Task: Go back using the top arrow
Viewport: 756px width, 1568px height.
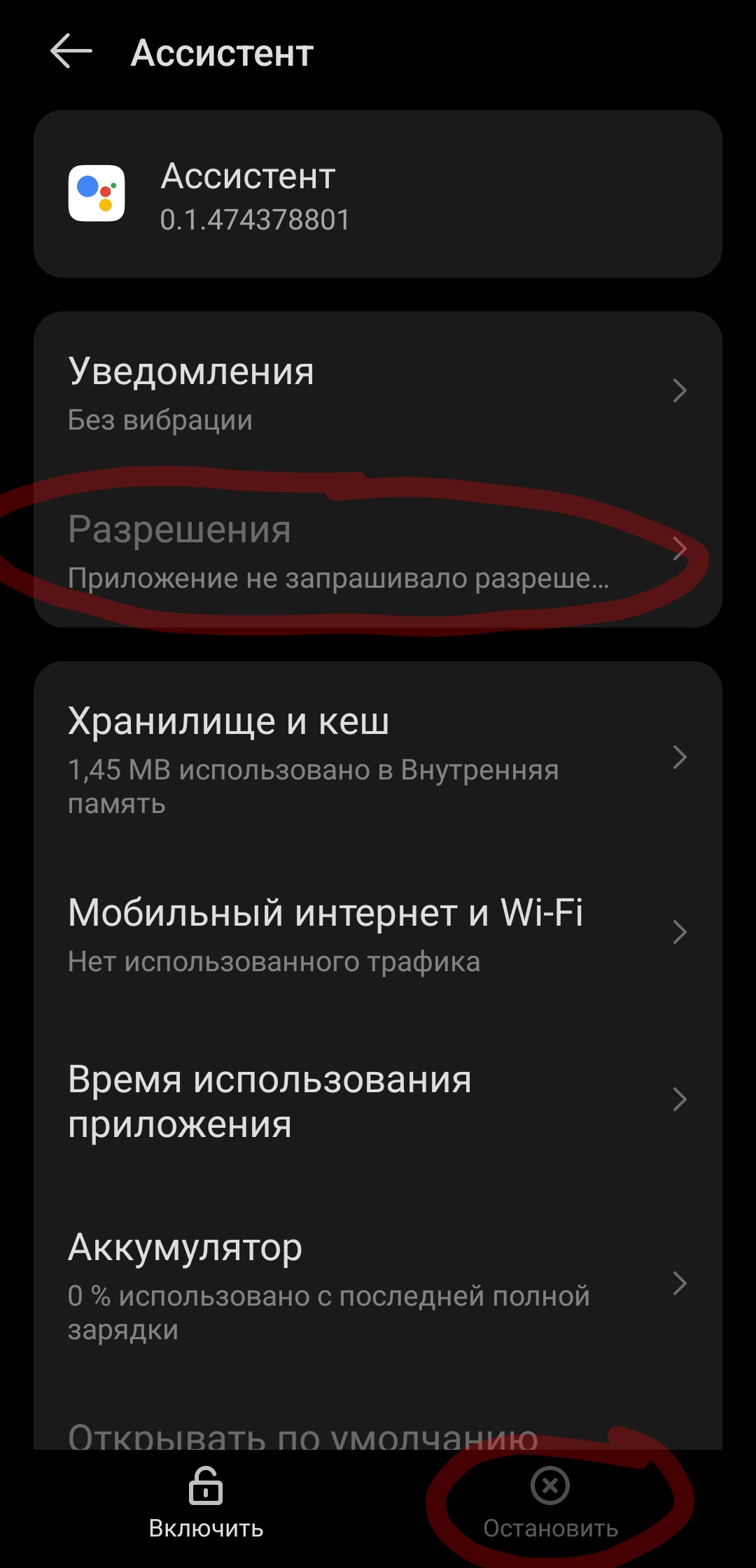Action: [x=71, y=52]
